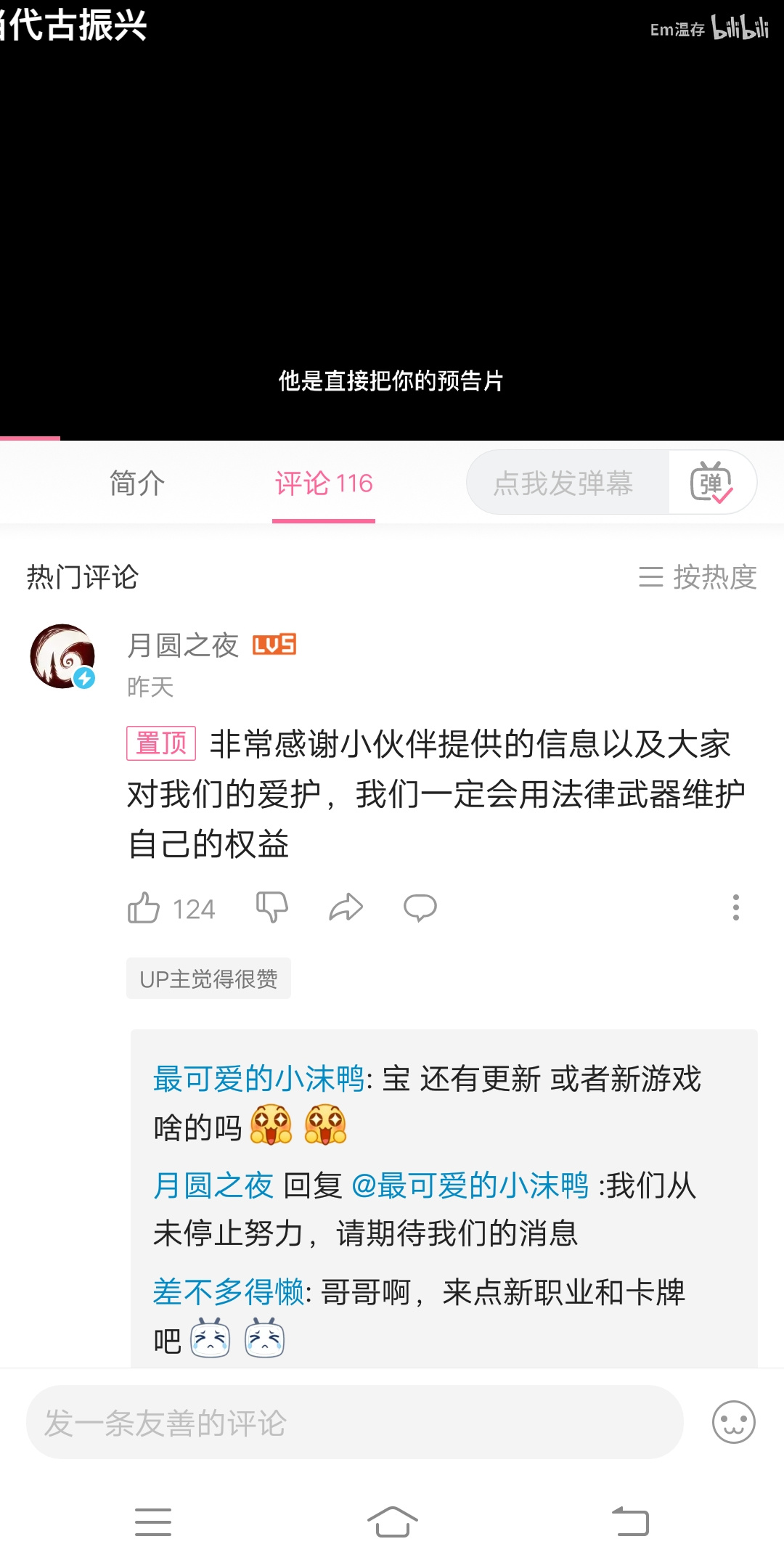Dislike the pinned comment by 月圆之夜
The width and height of the screenshot is (784, 1568).
click(x=272, y=907)
